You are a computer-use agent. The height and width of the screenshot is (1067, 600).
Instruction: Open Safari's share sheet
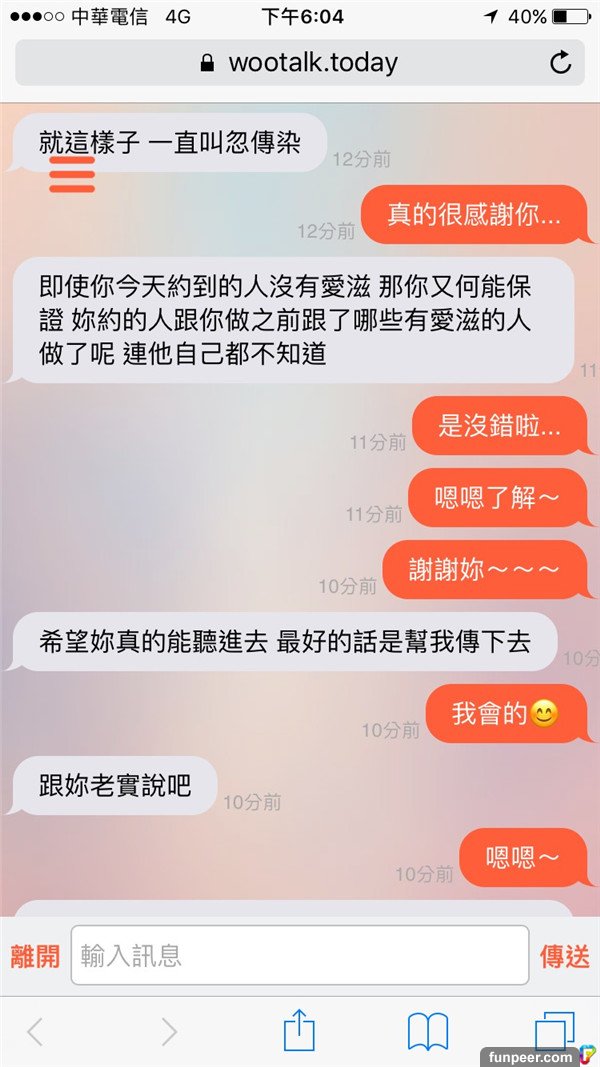(x=299, y=1030)
